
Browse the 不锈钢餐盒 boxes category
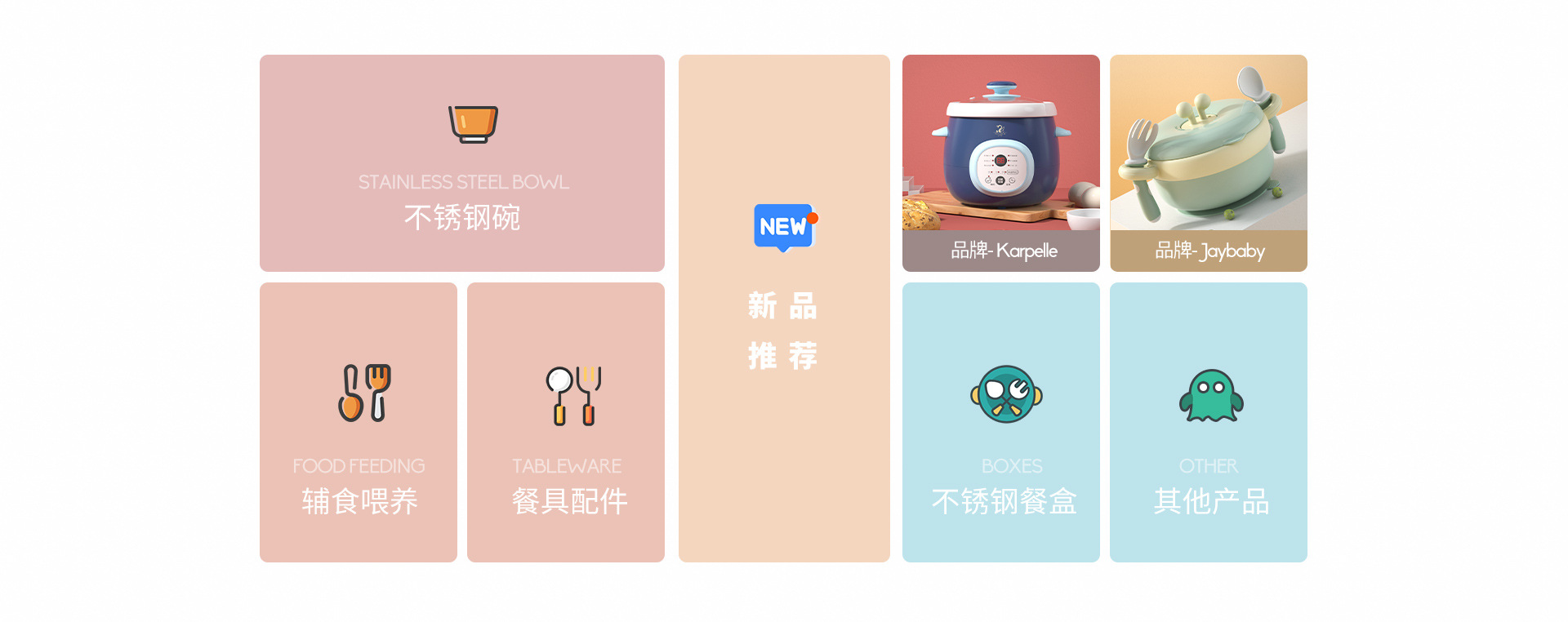point(1001,422)
